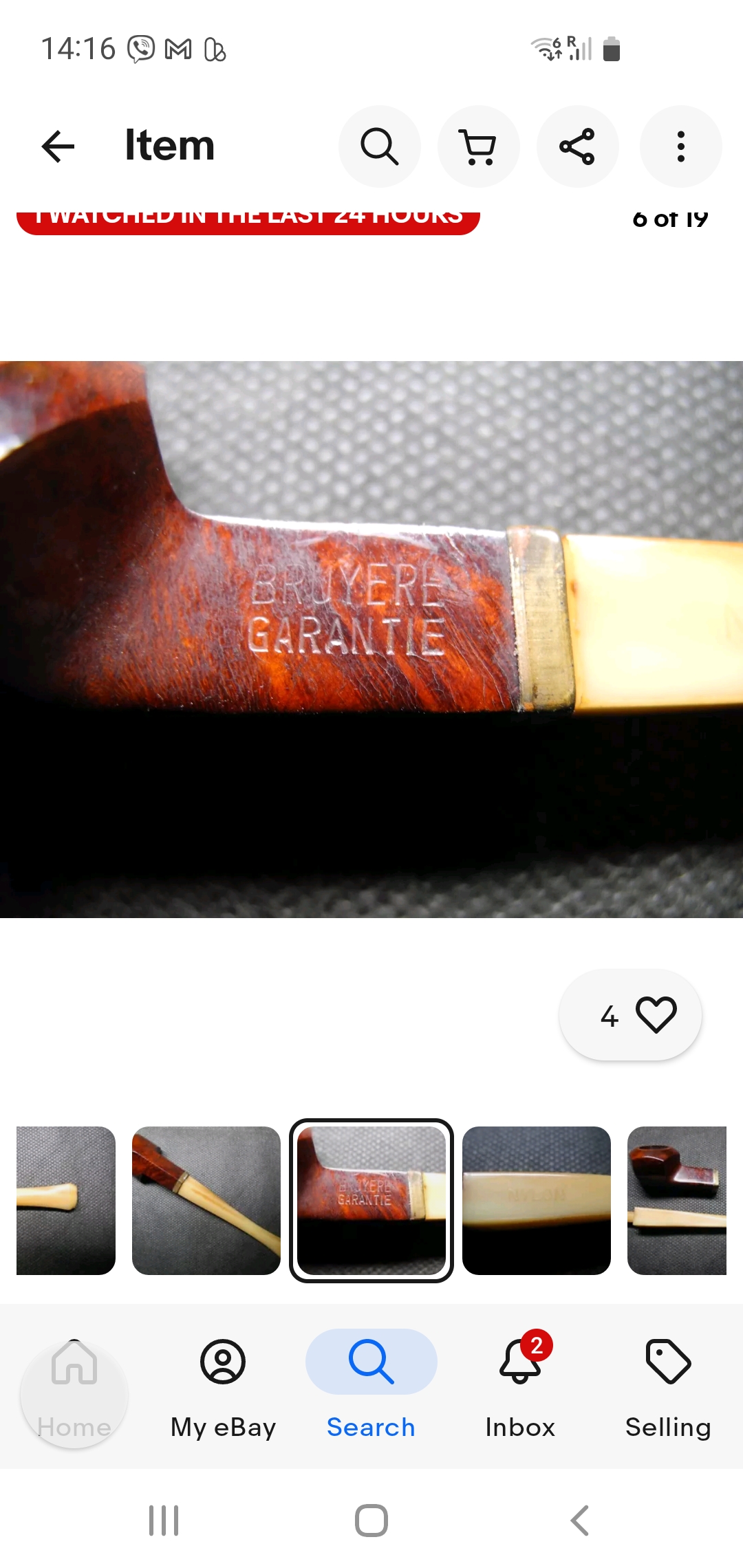Select the thumbnail showing the NYLON stamp
This screenshot has width=743, height=1568.
click(537, 1201)
